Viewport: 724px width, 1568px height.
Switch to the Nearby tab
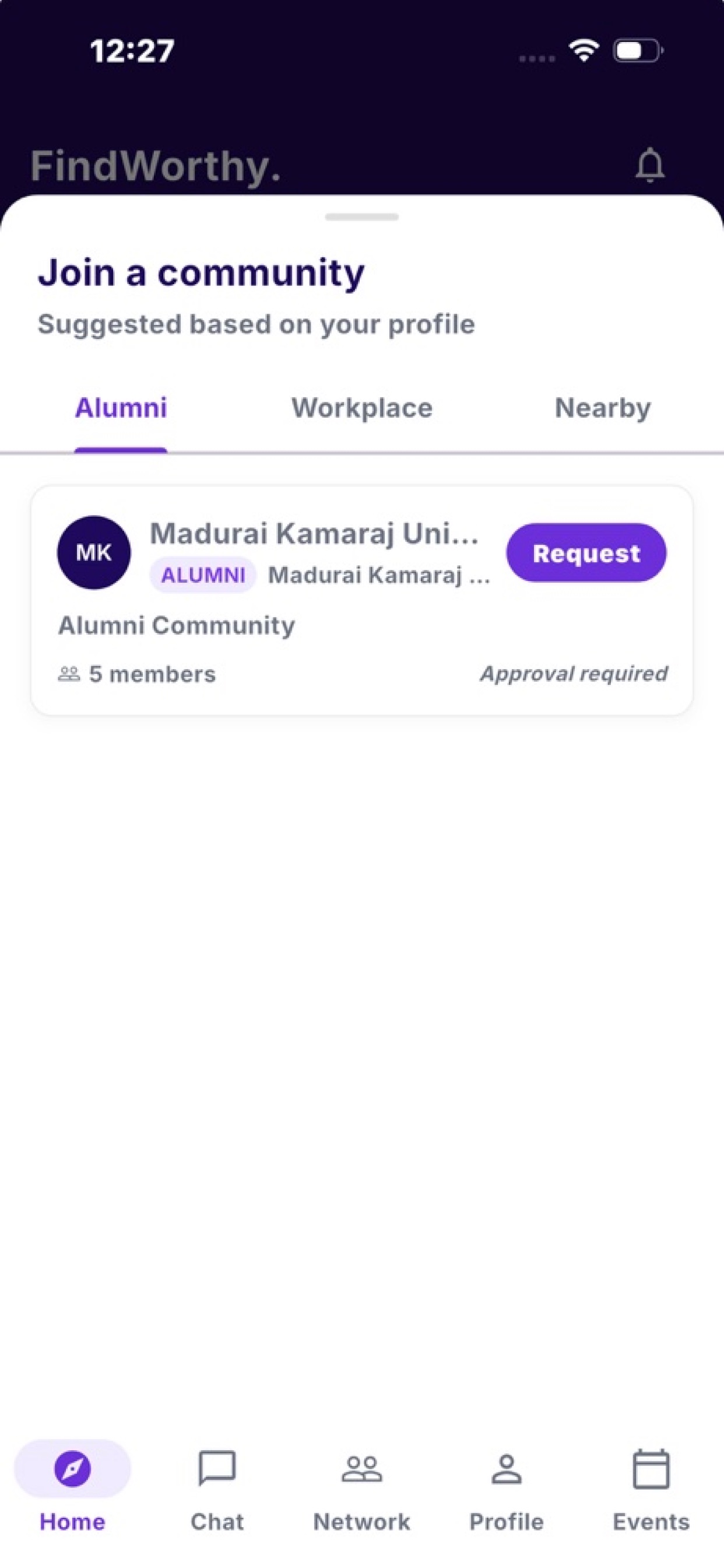pos(602,408)
